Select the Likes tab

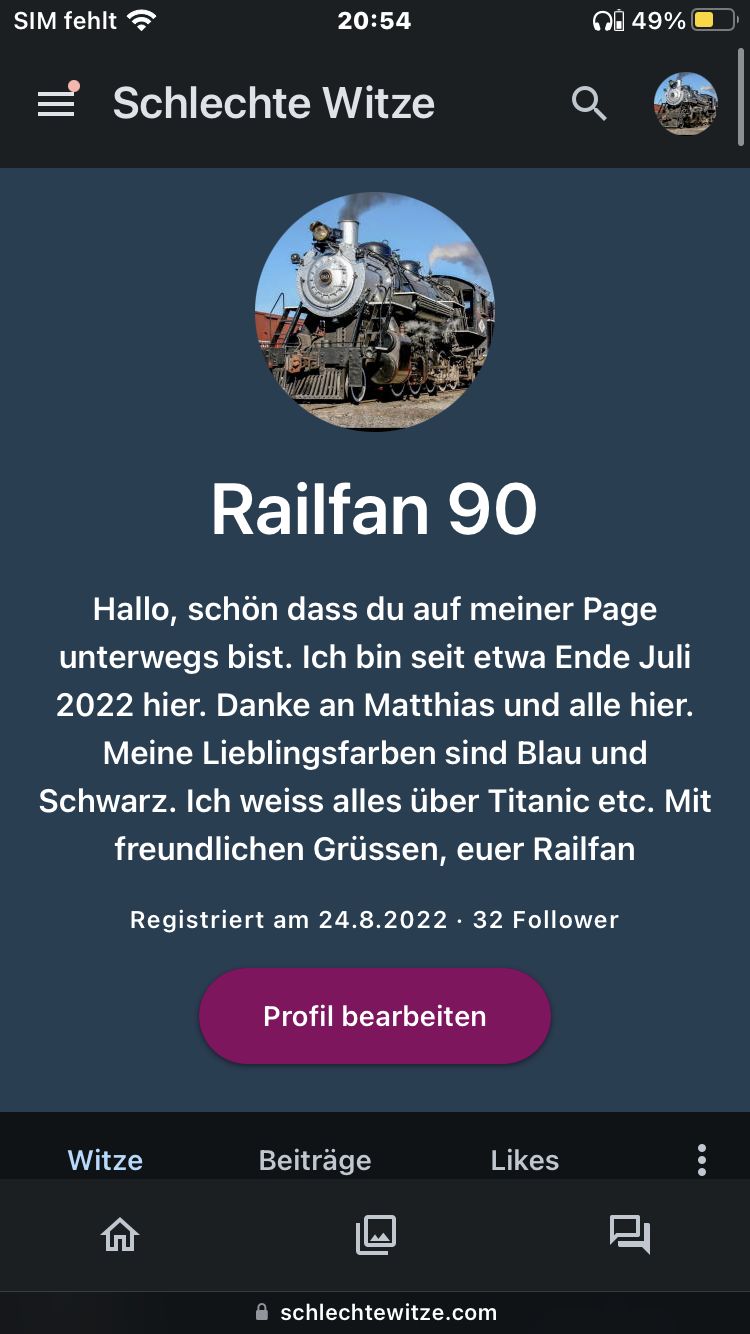click(525, 1160)
